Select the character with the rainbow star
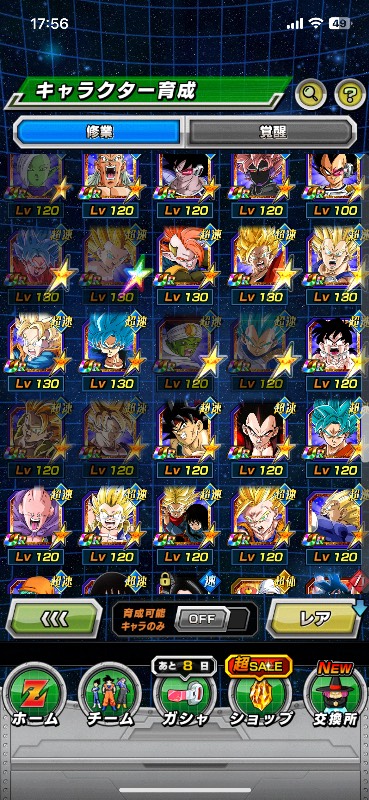The image size is (369, 800). (x=111, y=264)
